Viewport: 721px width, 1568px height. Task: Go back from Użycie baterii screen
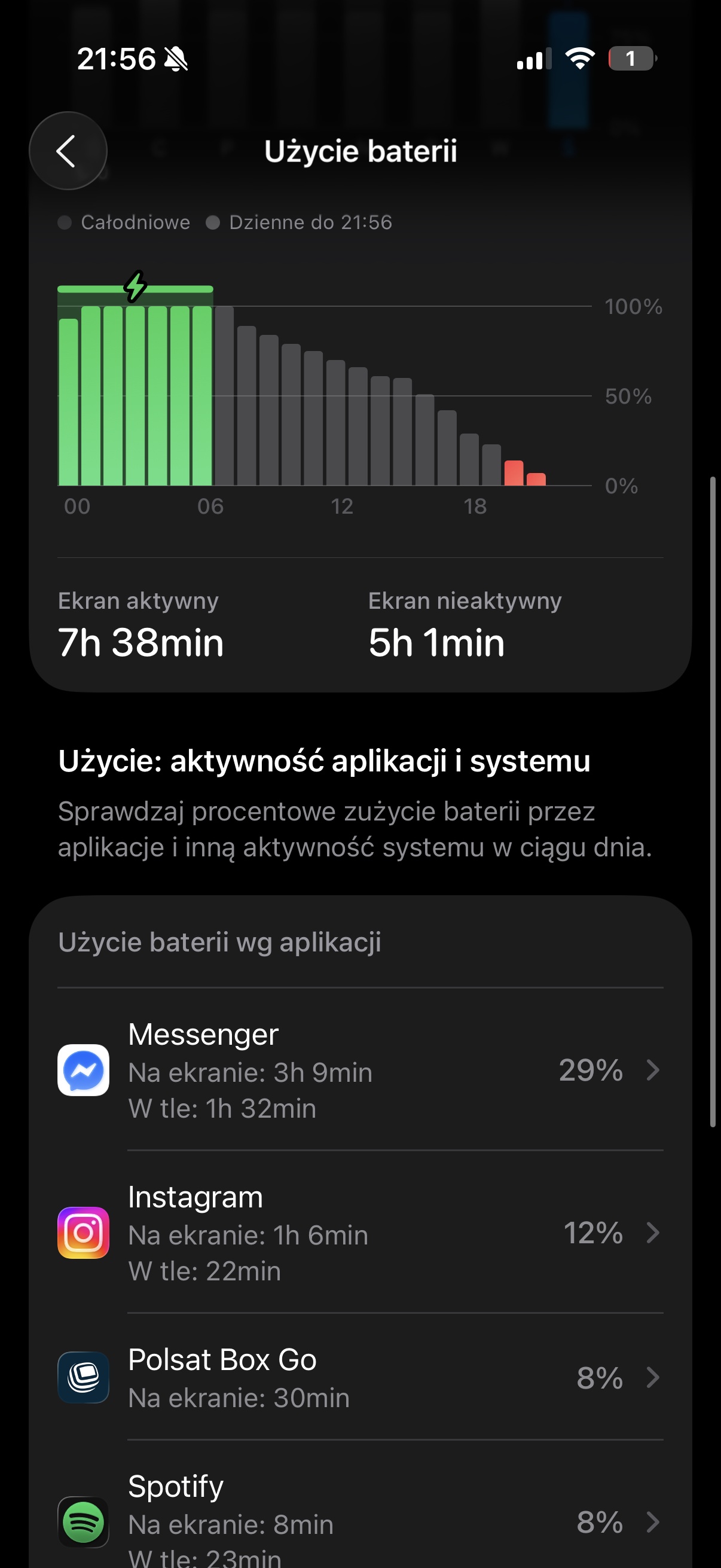click(68, 151)
